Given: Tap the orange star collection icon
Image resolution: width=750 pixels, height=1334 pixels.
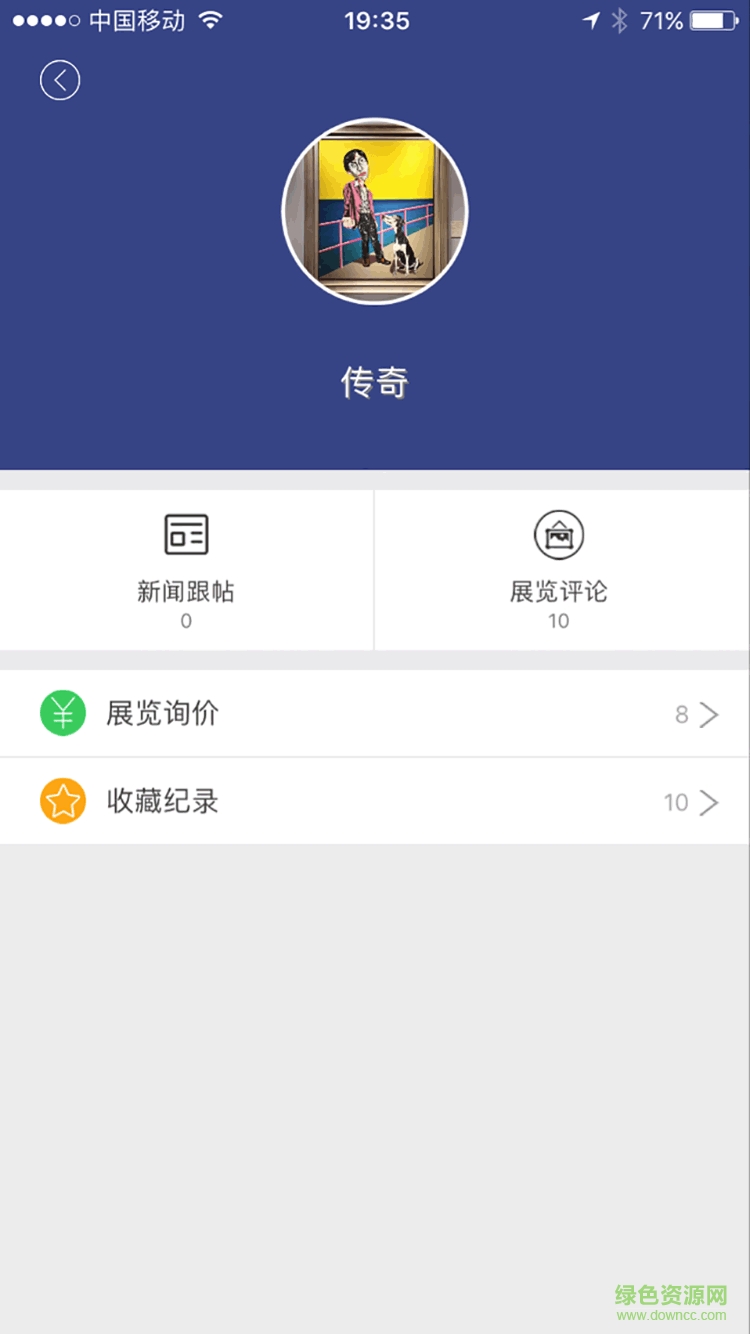Looking at the screenshot, I should click(x=62, y=801).
